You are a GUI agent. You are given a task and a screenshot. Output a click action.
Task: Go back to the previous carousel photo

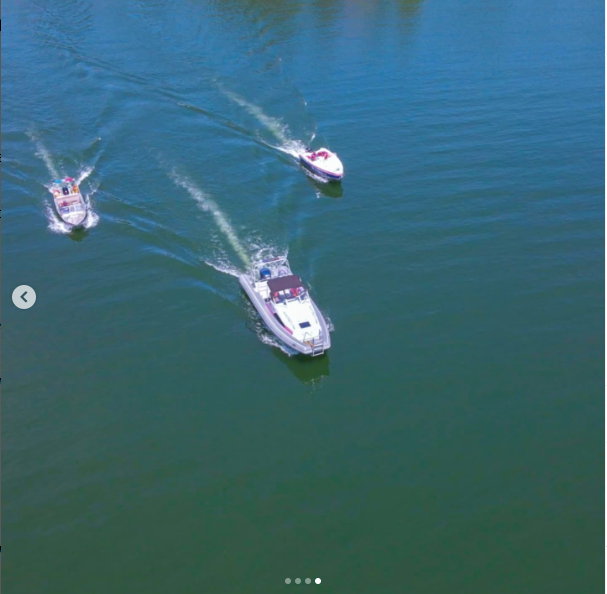(24, 297)
